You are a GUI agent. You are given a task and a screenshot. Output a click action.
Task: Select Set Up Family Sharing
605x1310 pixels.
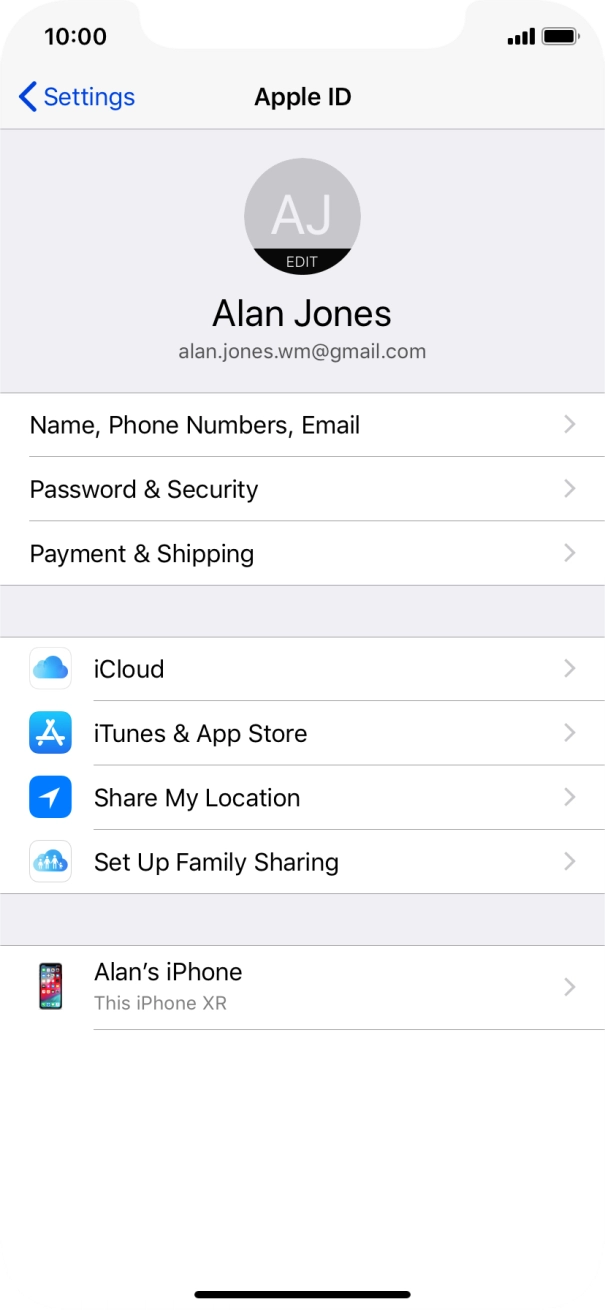coord(302,861)
